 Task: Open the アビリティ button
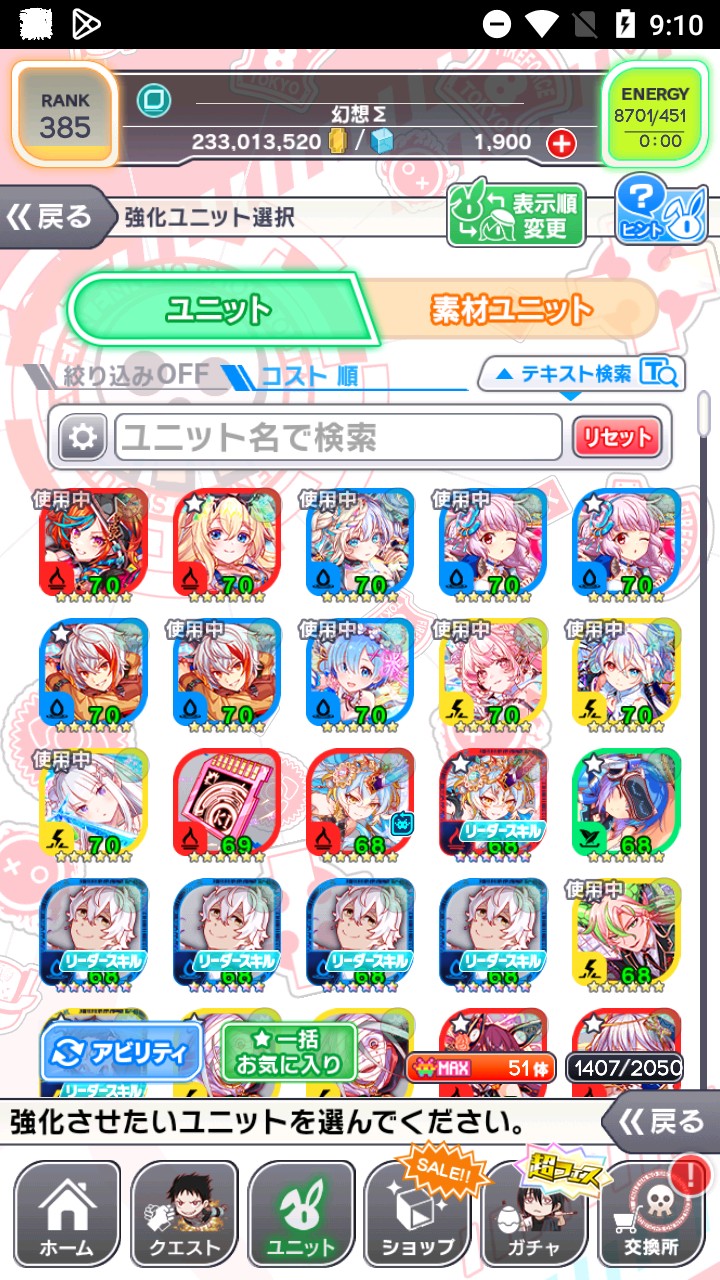[x=120, y=1053]
